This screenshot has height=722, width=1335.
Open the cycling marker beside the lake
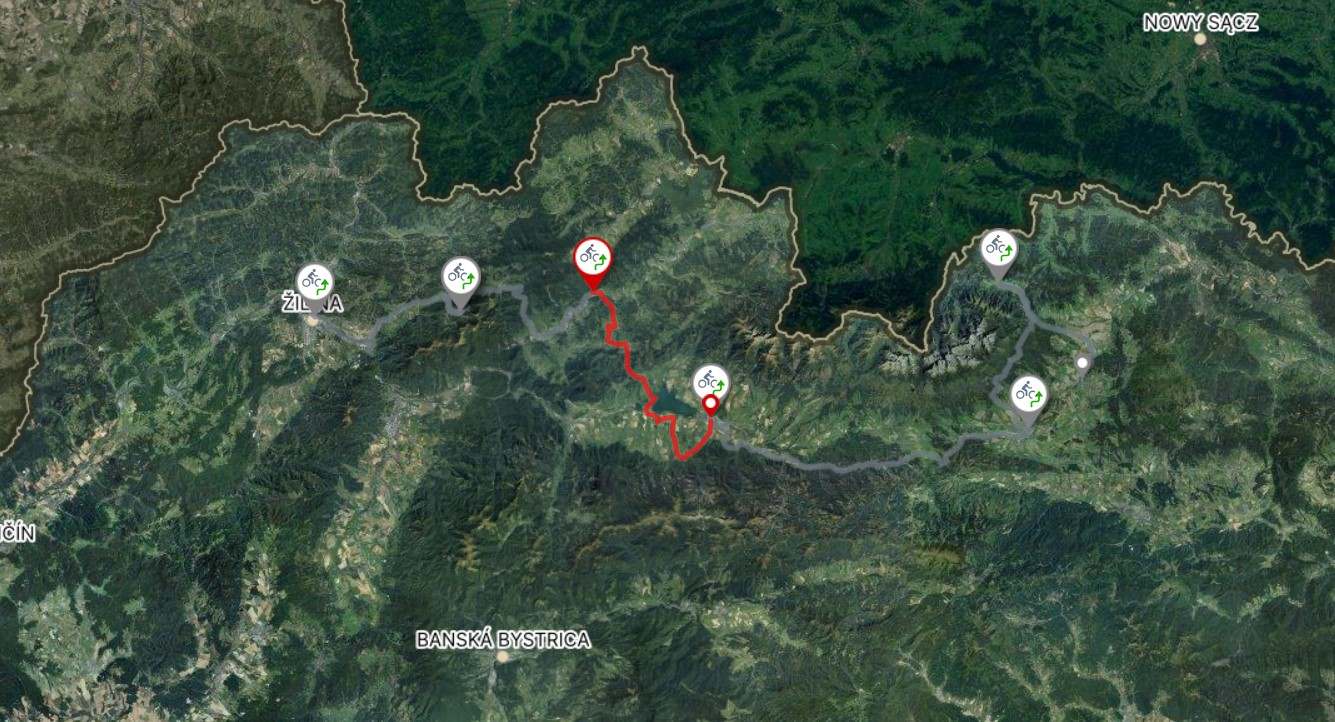click(x=710, y=382)
